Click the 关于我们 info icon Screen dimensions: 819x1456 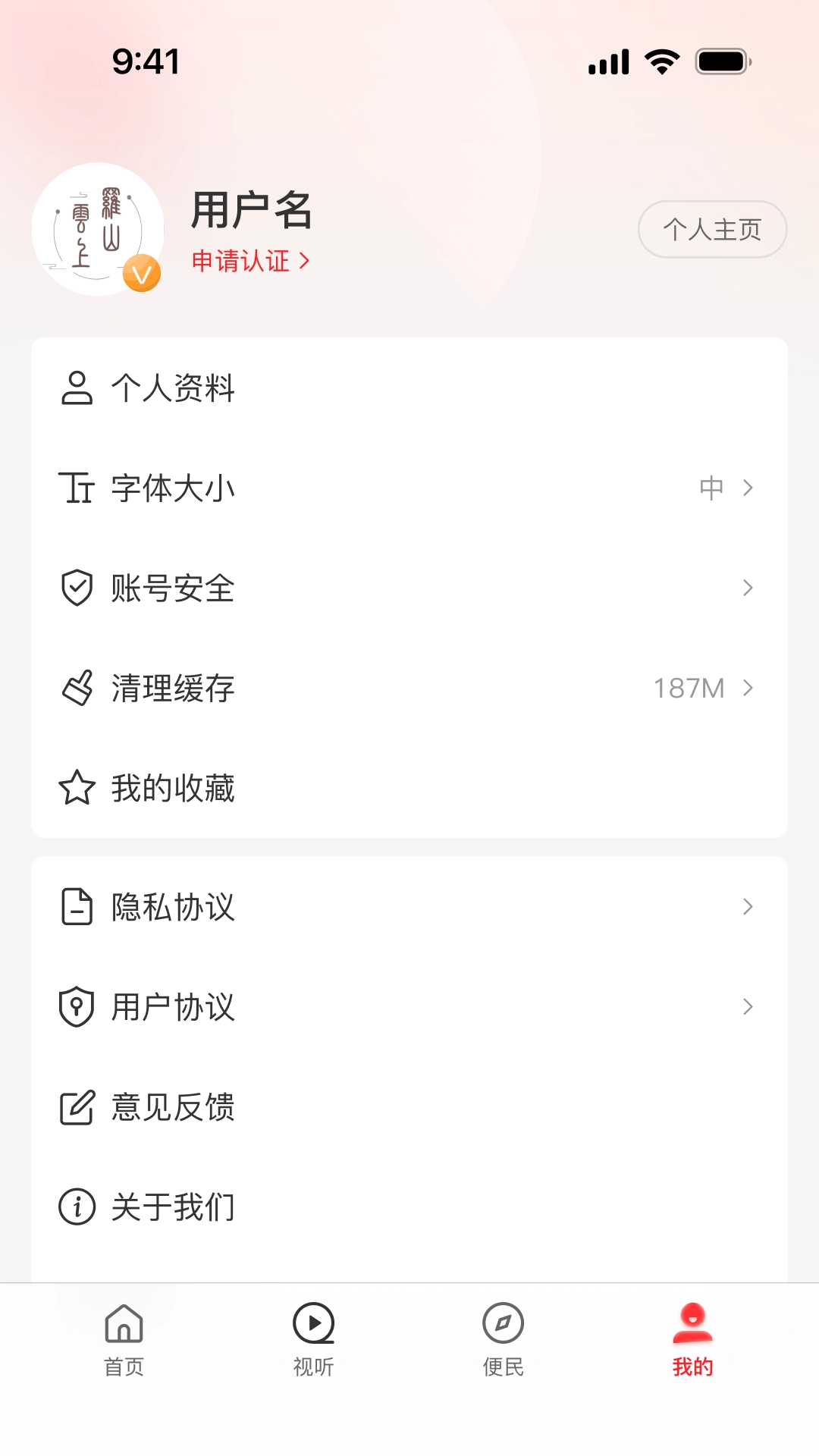point(76,1206)
